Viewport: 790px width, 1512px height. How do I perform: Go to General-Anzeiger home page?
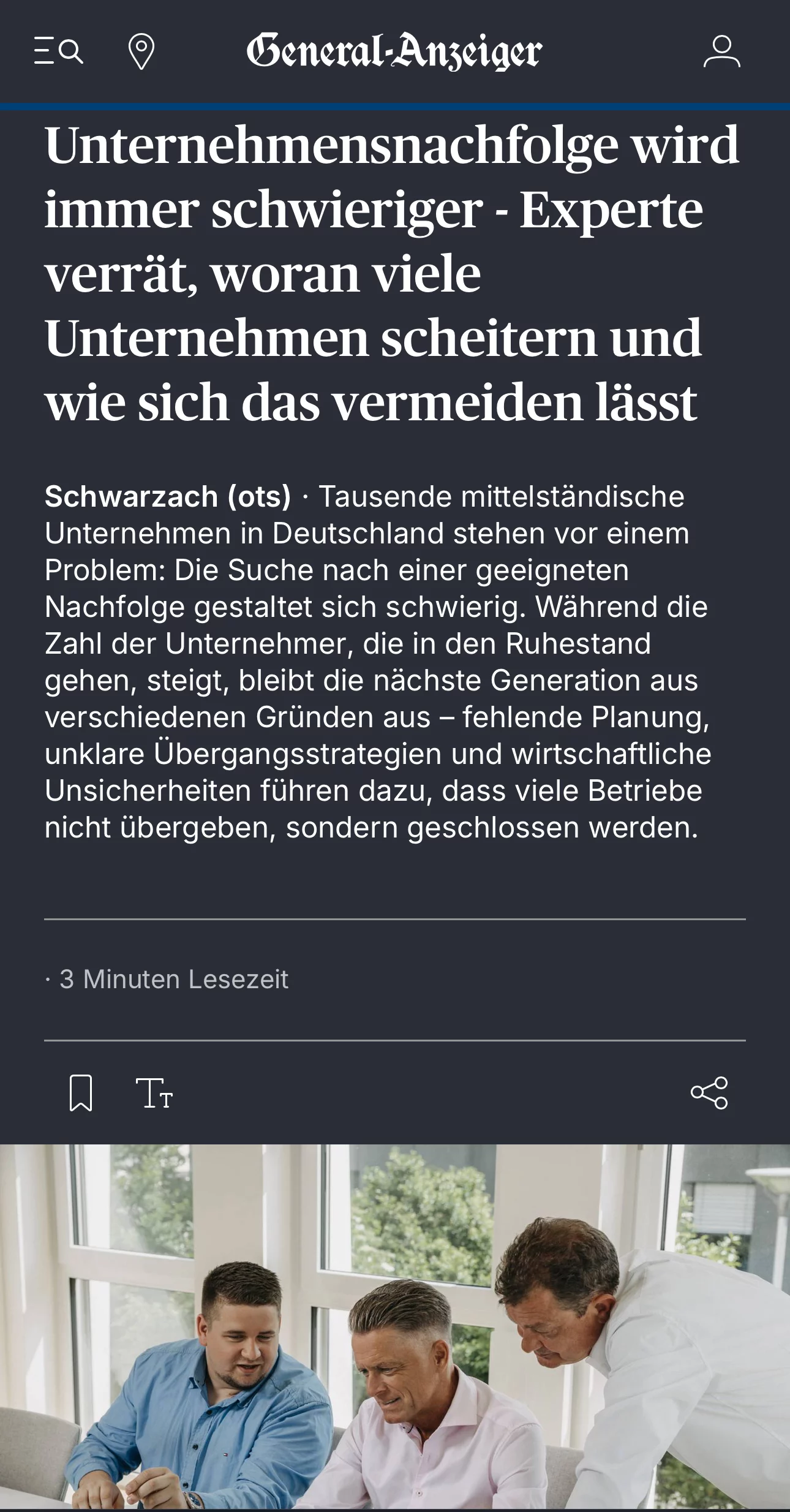click(394, 51)
